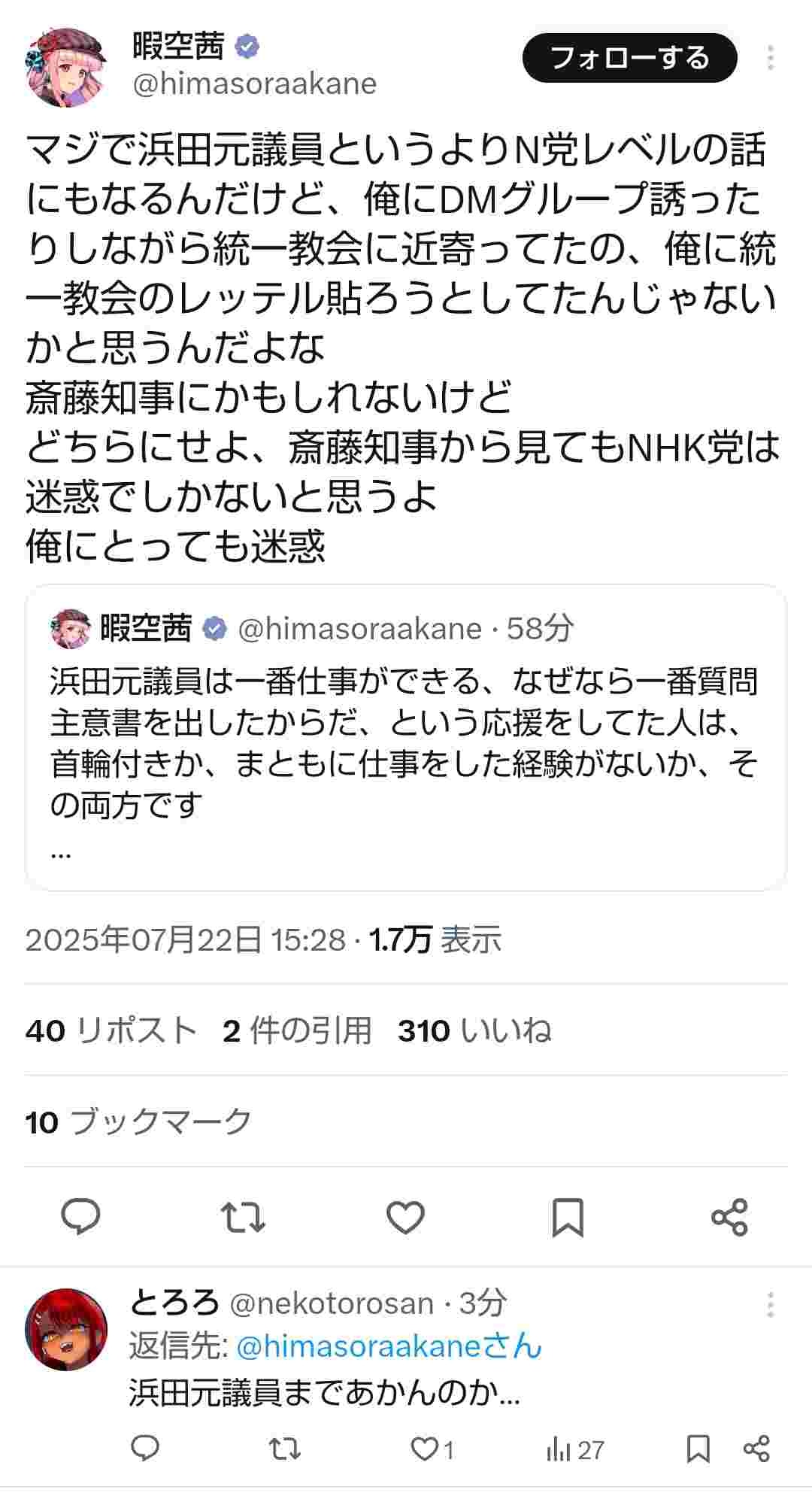Like the main post
This screenshot has width=812, height=1505.
point(405,1217)
